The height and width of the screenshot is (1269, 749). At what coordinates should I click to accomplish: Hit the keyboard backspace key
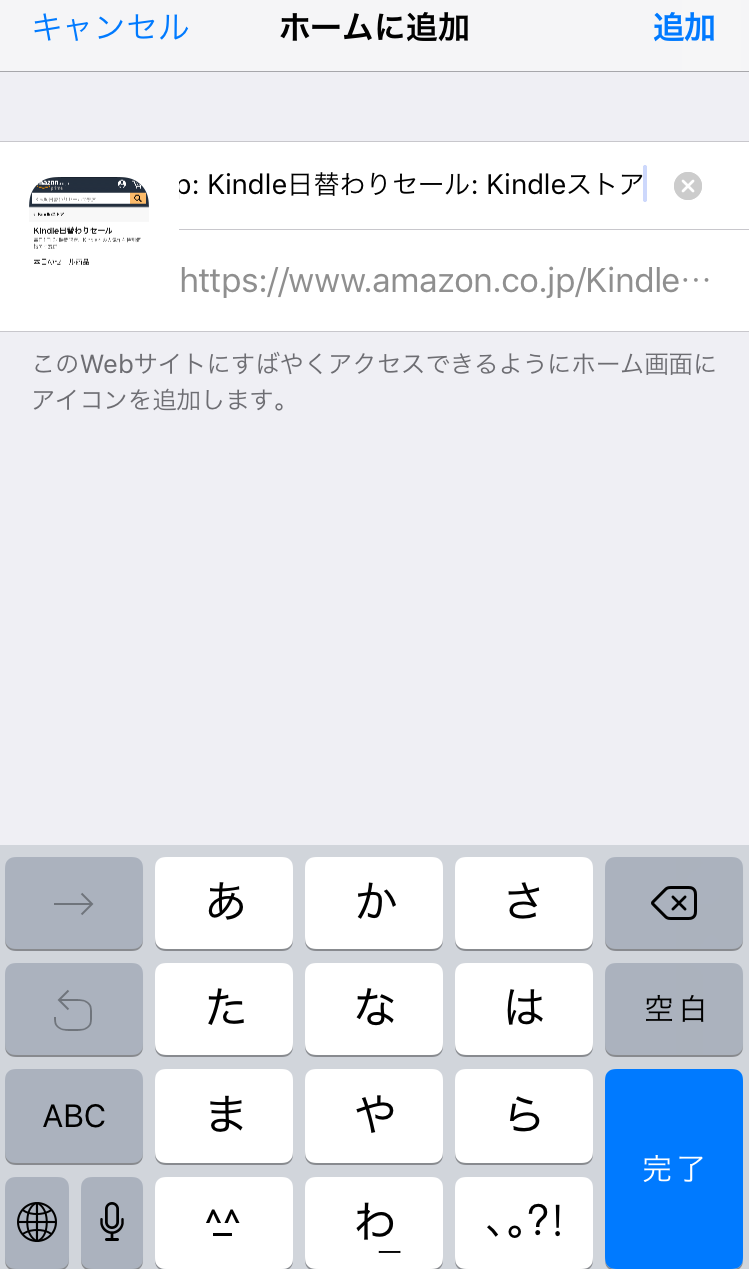[x=674, y=904]
